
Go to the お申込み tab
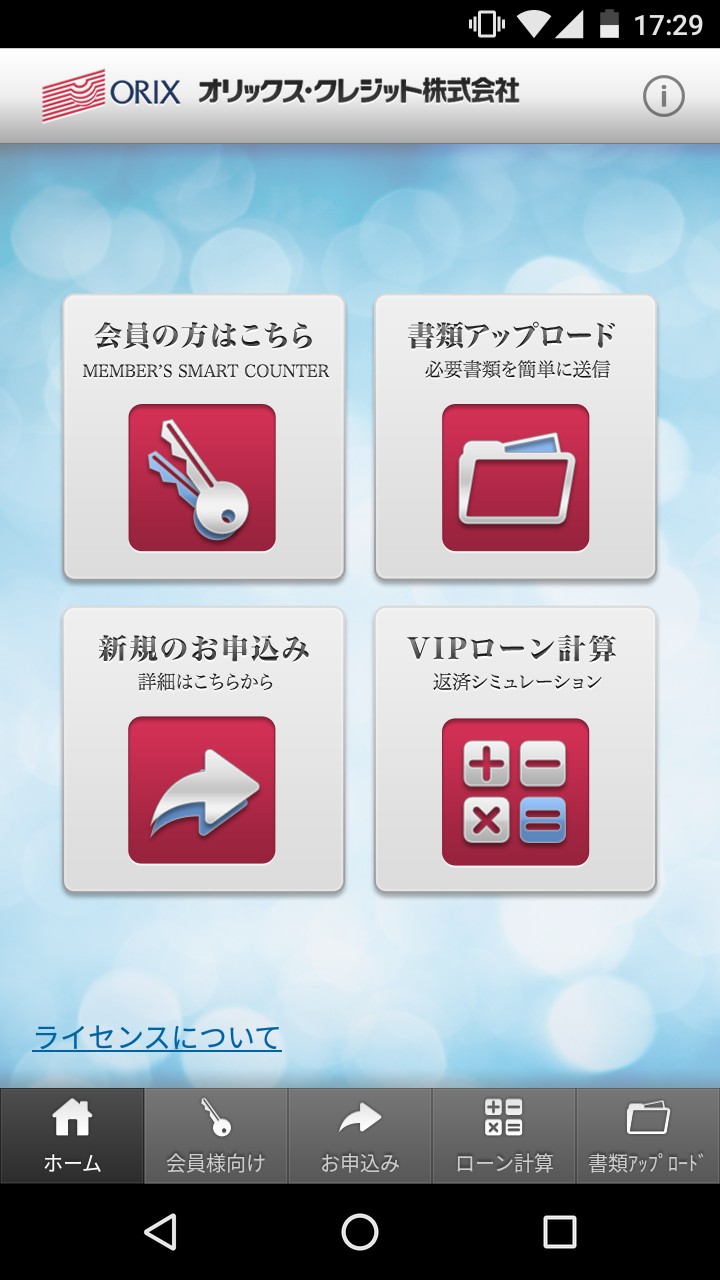click(x=360, y=1136)
